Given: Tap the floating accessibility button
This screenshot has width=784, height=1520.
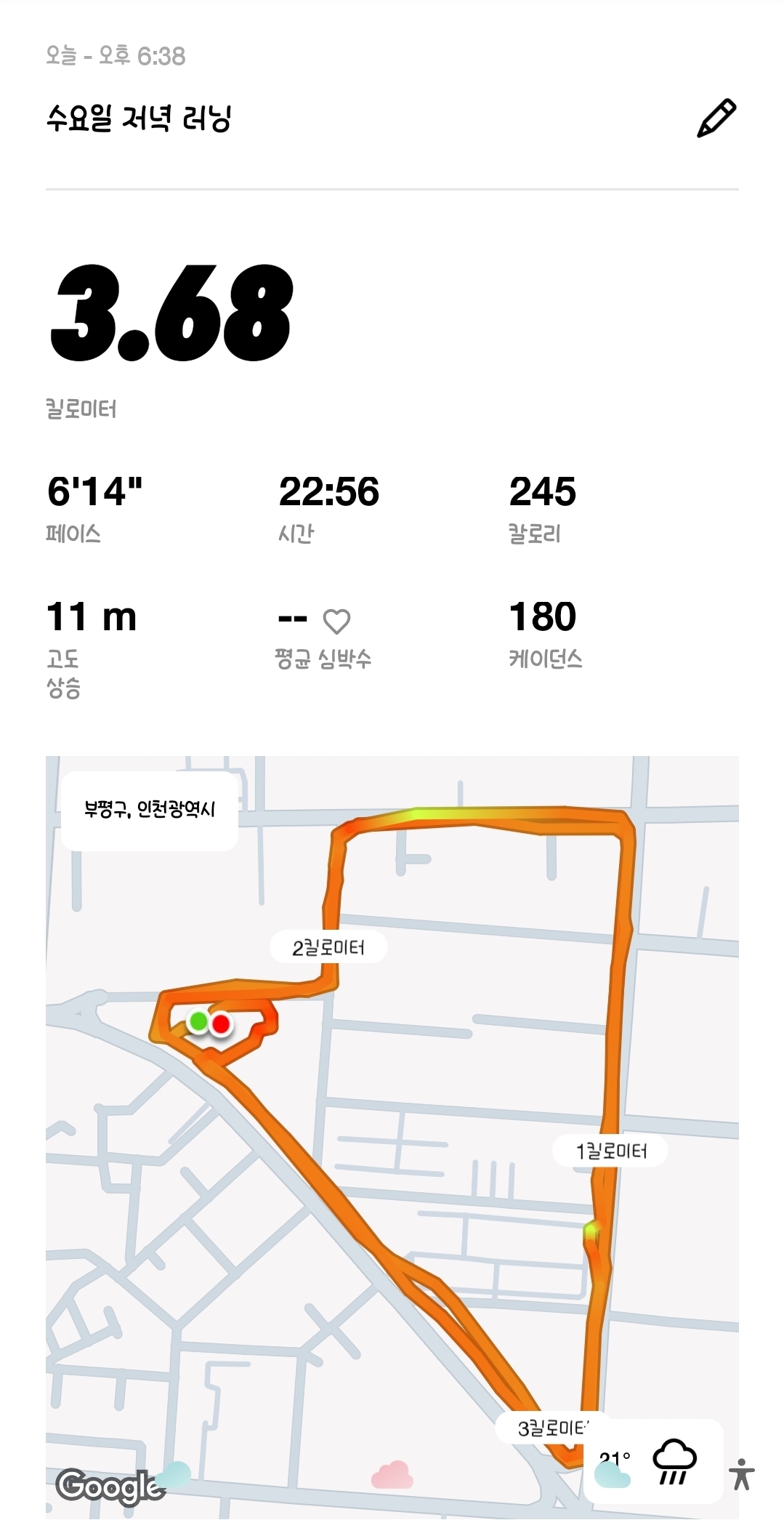Looking at the screenshot, I should pyautogui.click(x=741, y=1474).
